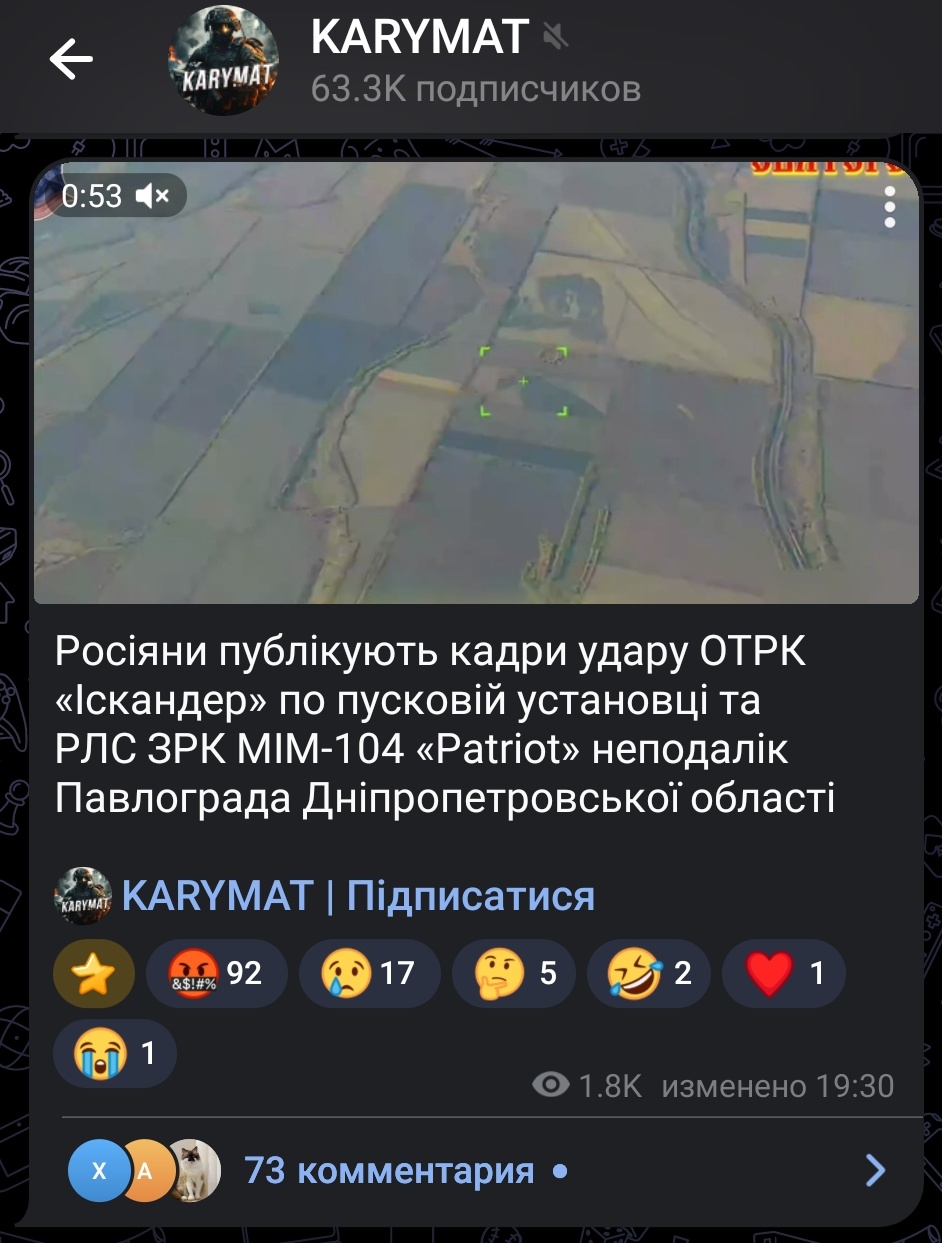Open the video's three-dot menu

click(890, 207)
